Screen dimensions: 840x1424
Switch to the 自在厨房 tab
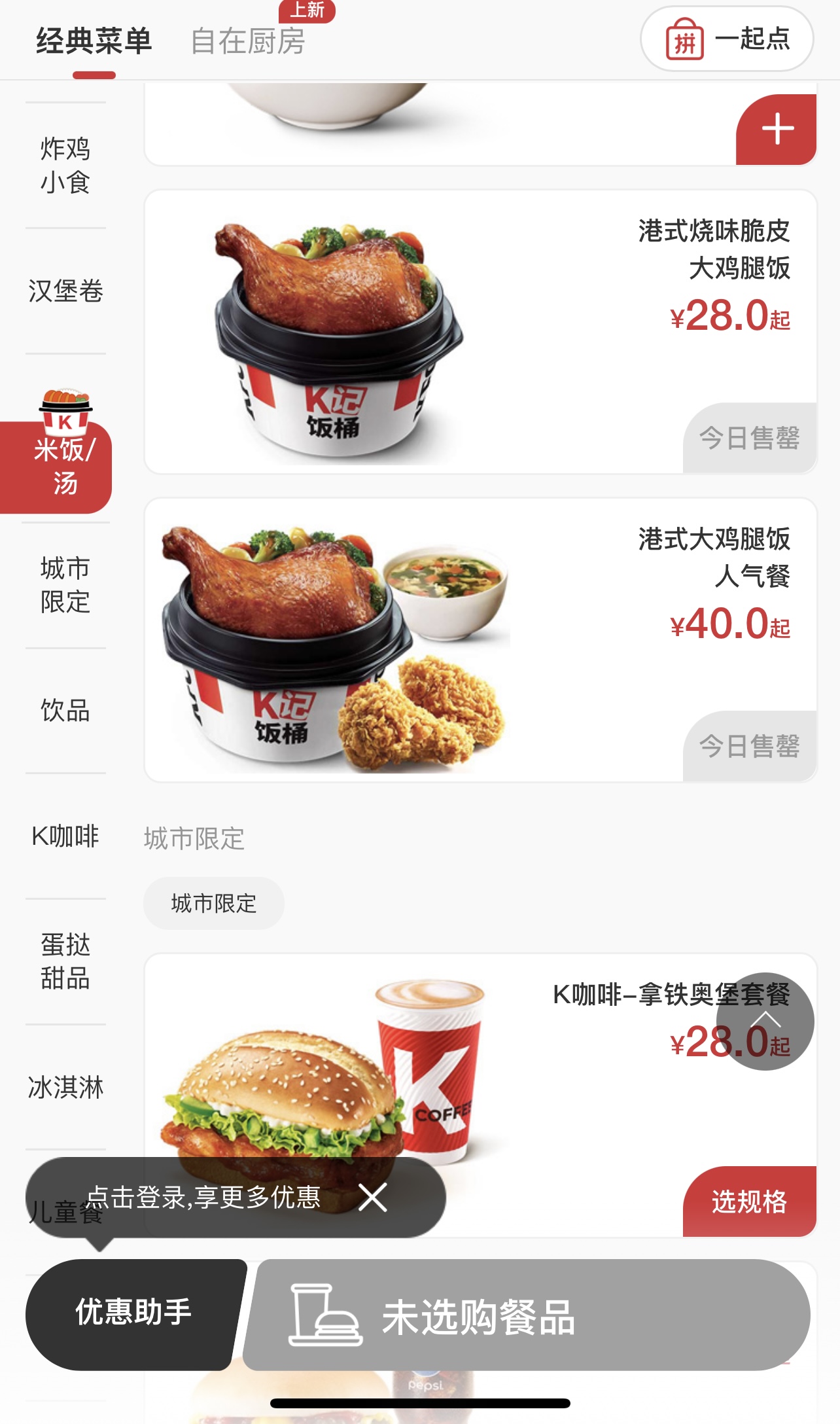[x=248, y=41]
